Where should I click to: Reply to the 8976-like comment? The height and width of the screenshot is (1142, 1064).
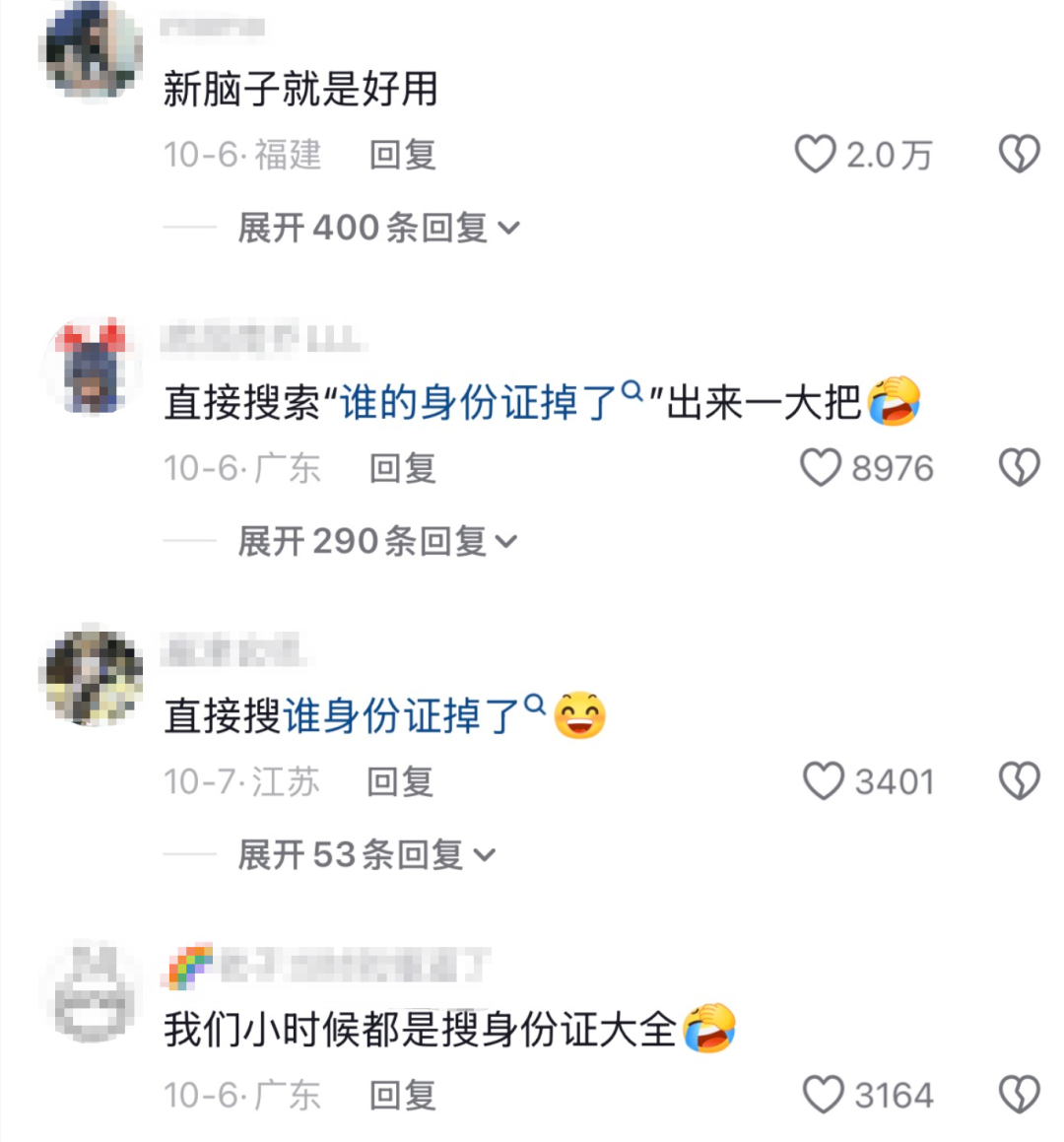pyautogui.click(x=402, y=468)
